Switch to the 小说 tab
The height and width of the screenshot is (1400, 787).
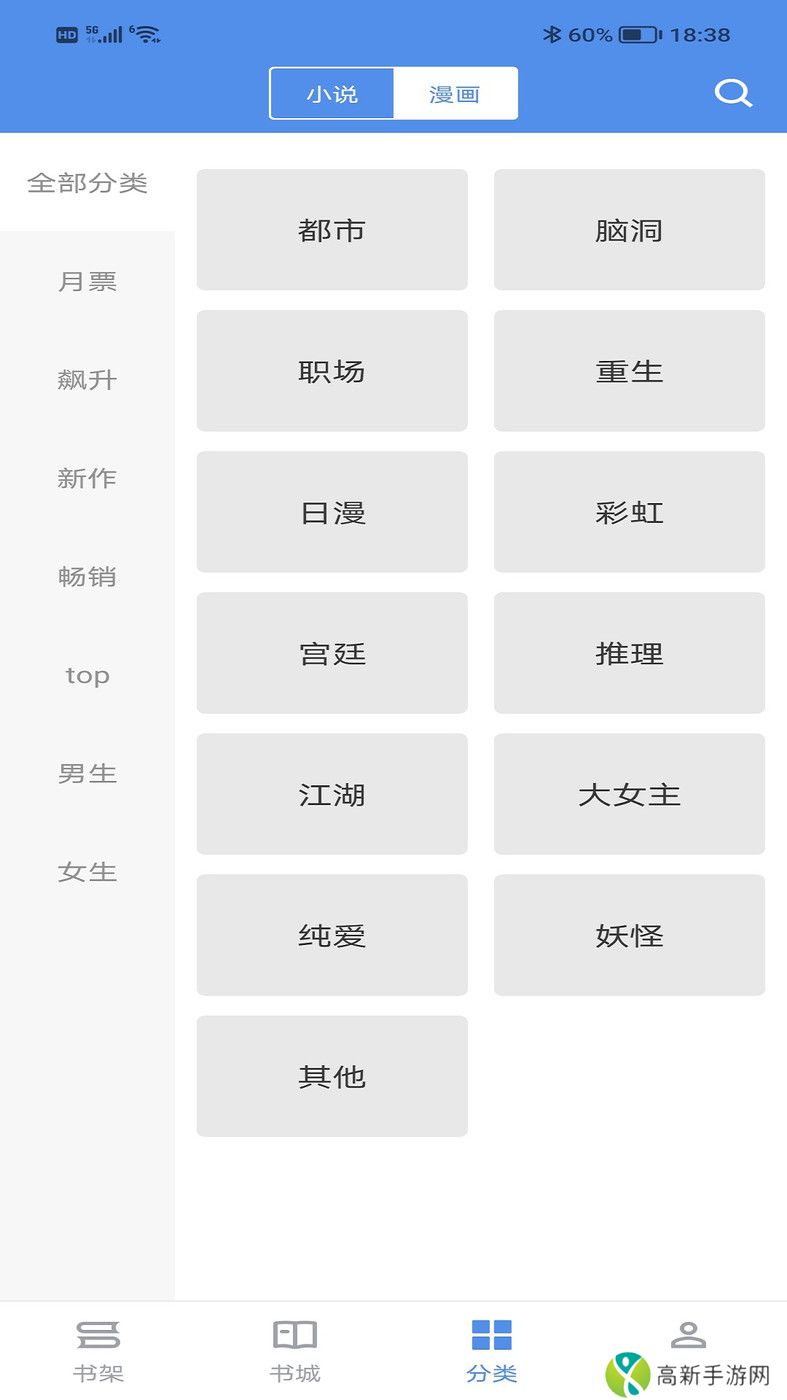[x=330, y=93]
